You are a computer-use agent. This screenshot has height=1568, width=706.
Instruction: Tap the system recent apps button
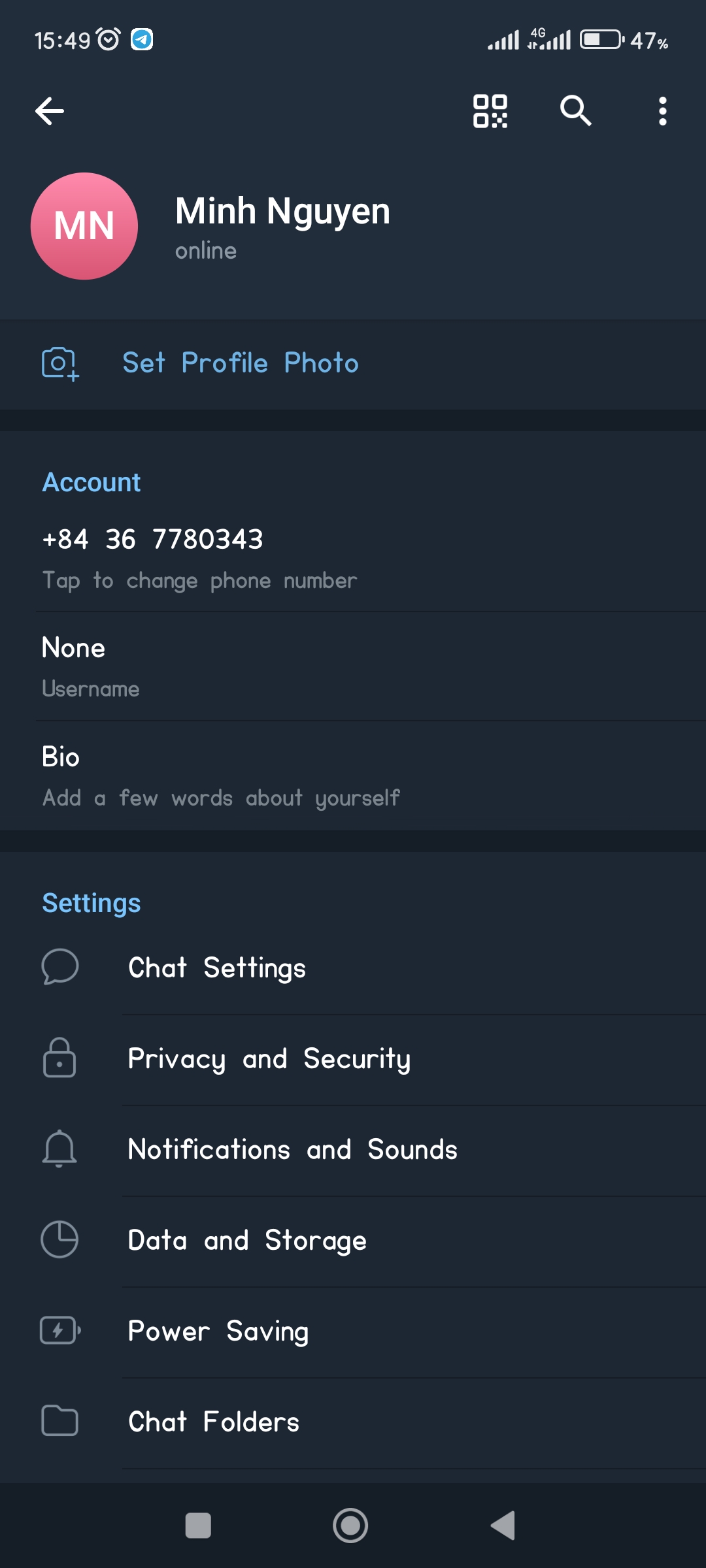(x=198, y=1526)
